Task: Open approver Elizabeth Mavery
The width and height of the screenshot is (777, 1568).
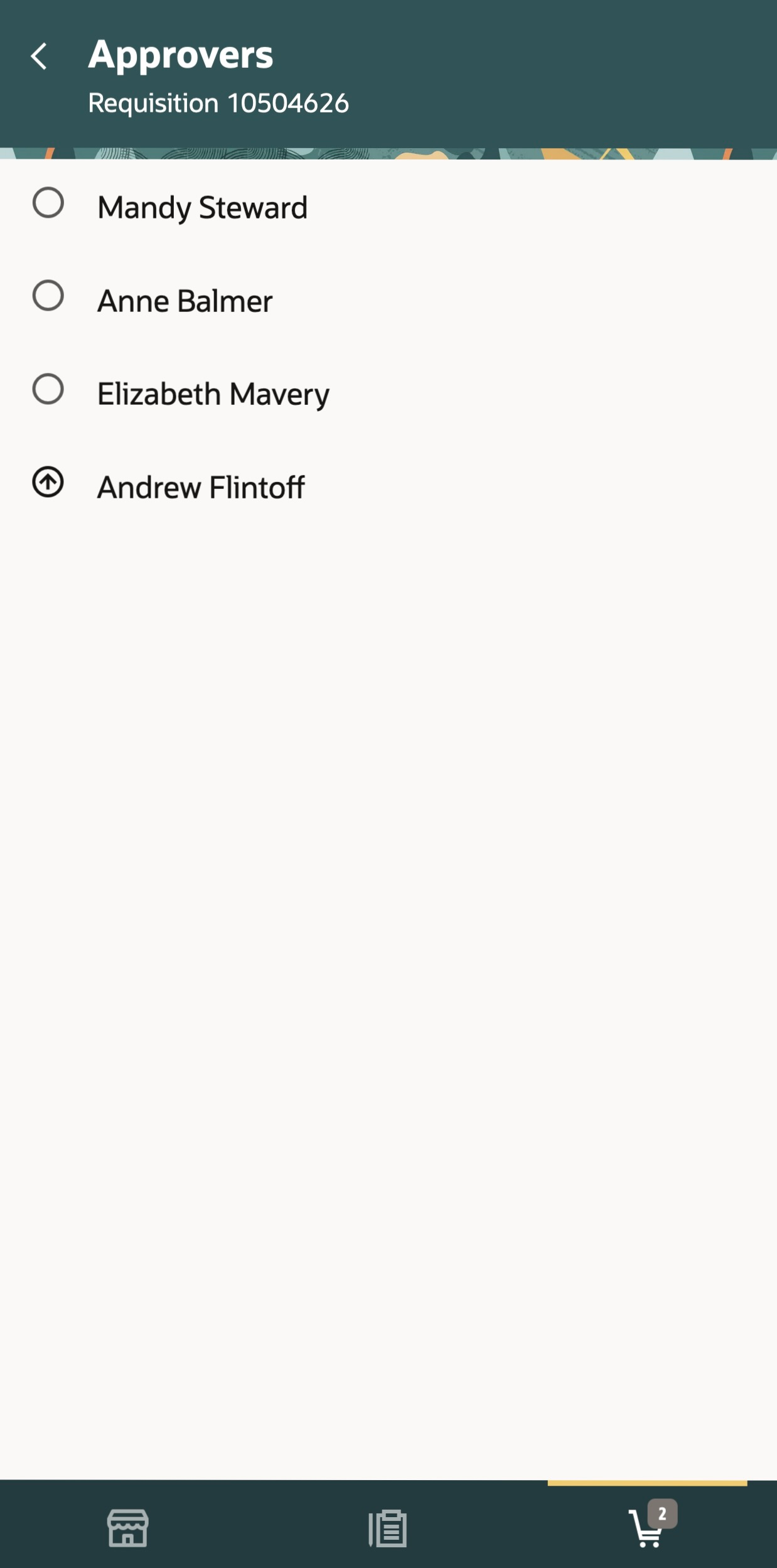Action: point(213,394)
